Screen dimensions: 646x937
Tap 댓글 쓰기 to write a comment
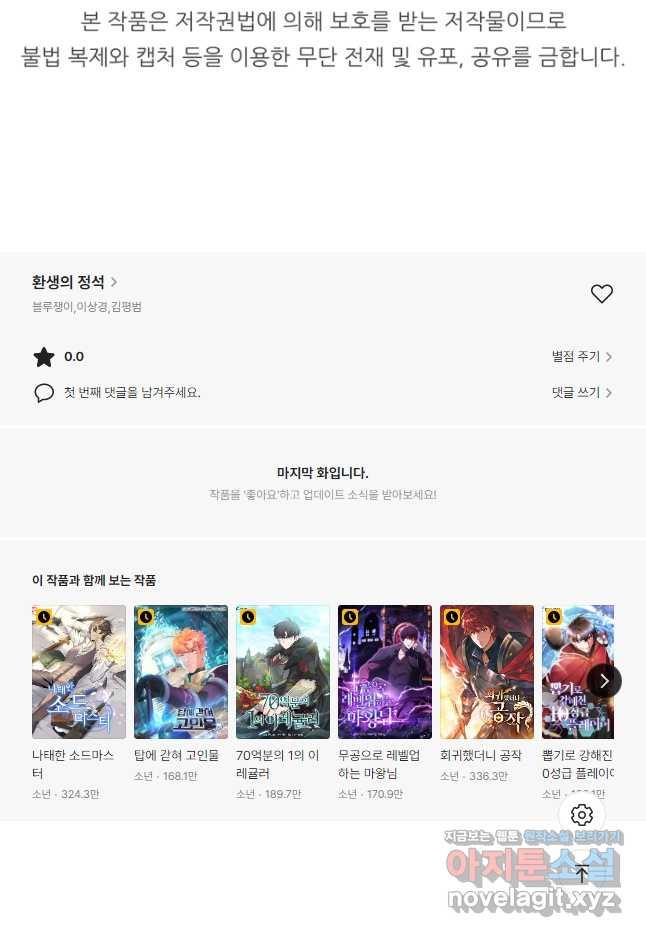click(x=581, y=393)
